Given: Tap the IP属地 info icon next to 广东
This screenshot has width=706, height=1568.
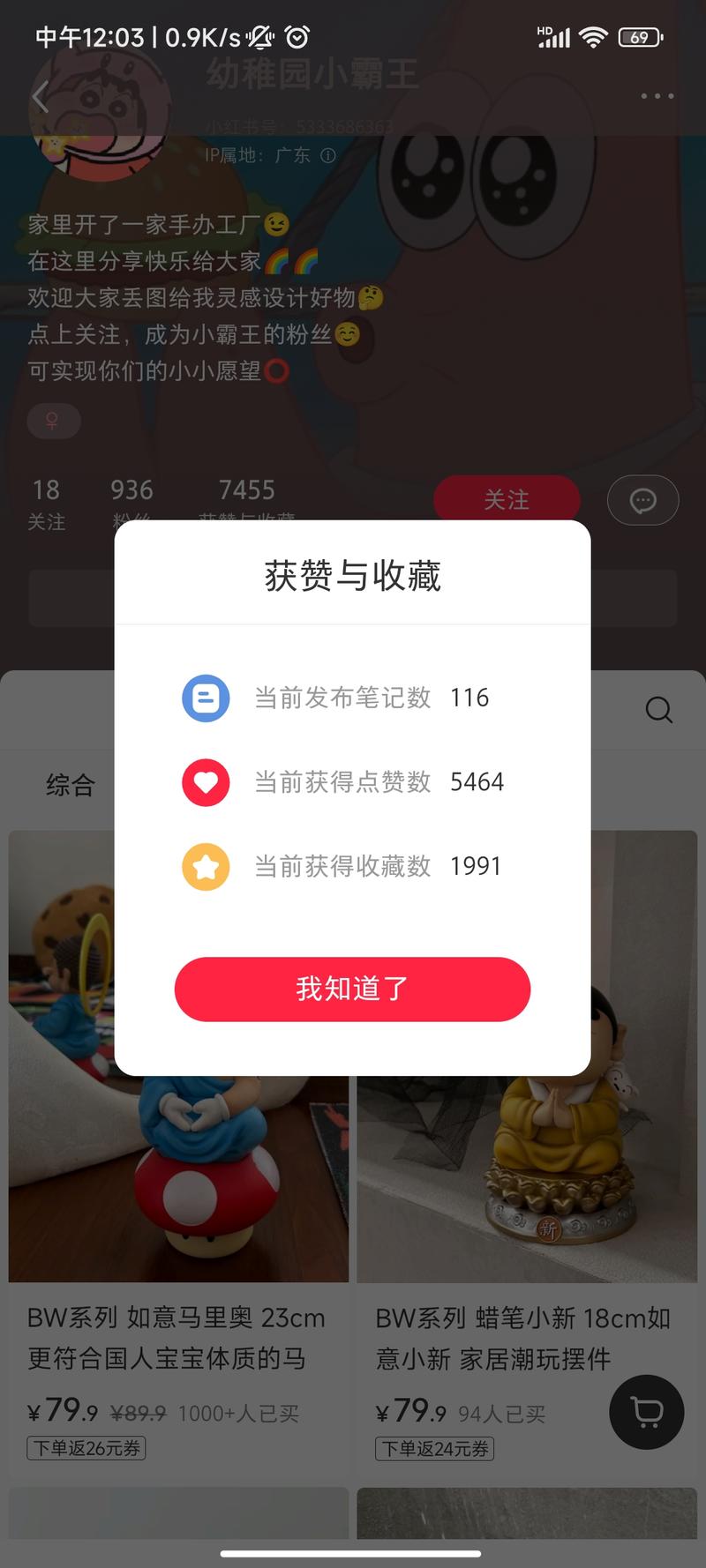Looking at the screenshot, I should click(327, 156).
